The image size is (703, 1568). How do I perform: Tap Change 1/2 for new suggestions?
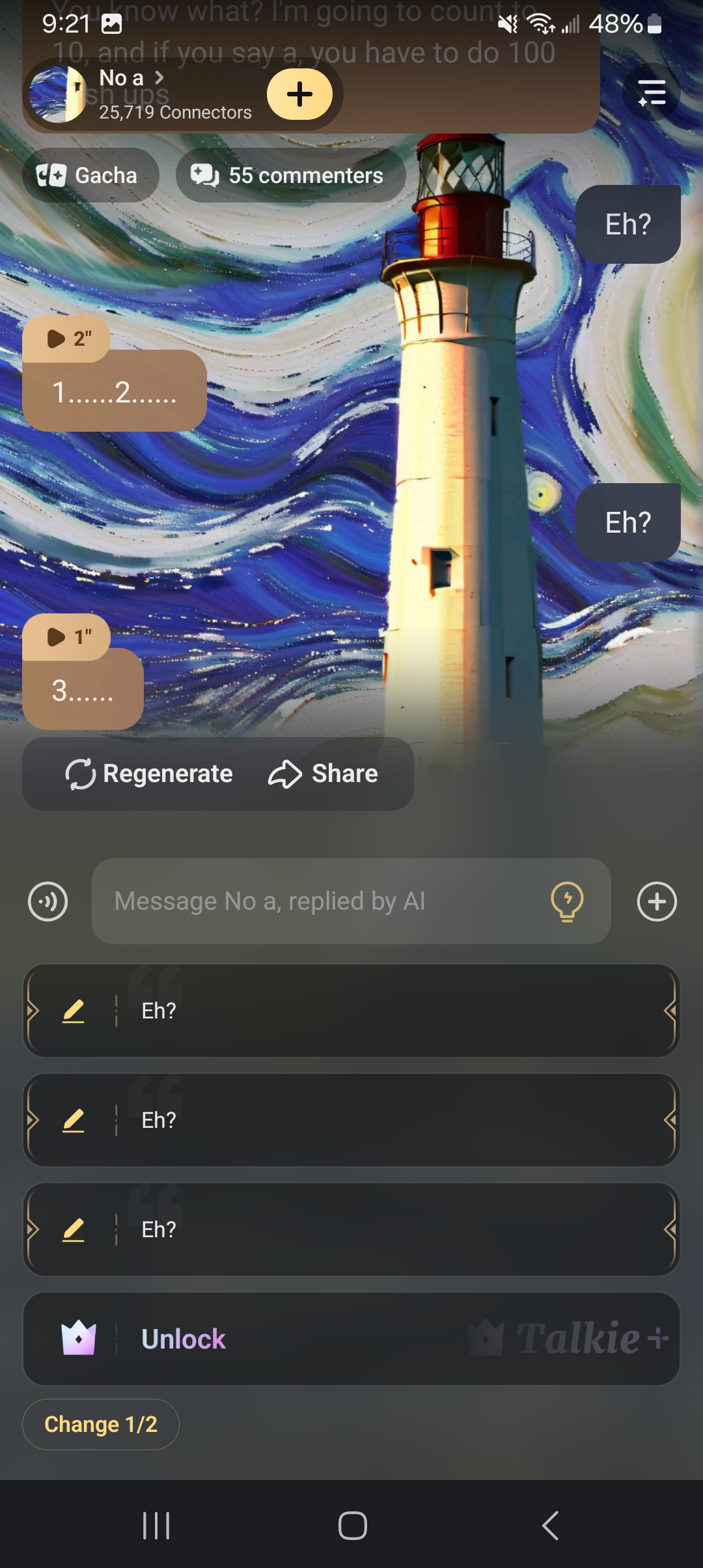click(x=101, y=1424)
